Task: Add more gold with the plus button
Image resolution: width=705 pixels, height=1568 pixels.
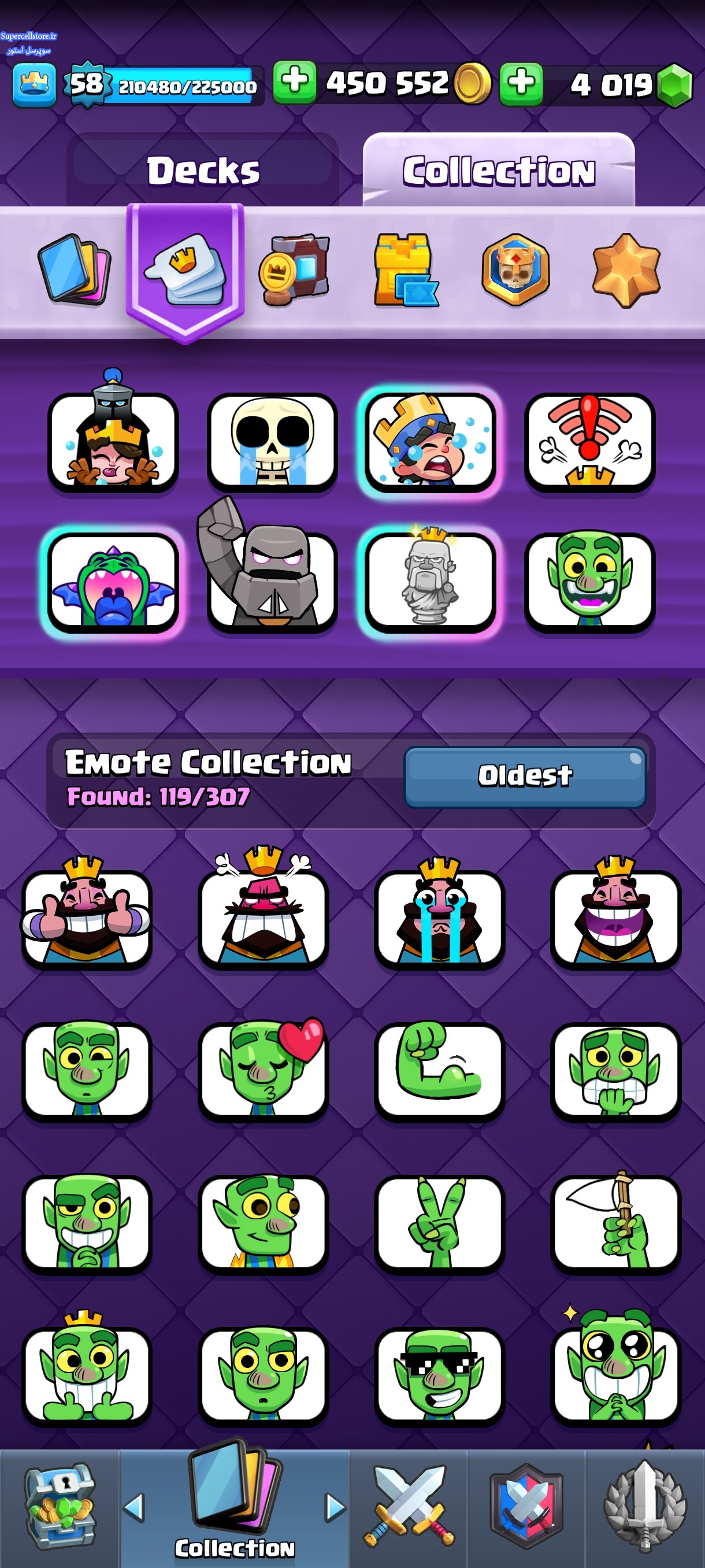Action: click(x=294, y=82)
